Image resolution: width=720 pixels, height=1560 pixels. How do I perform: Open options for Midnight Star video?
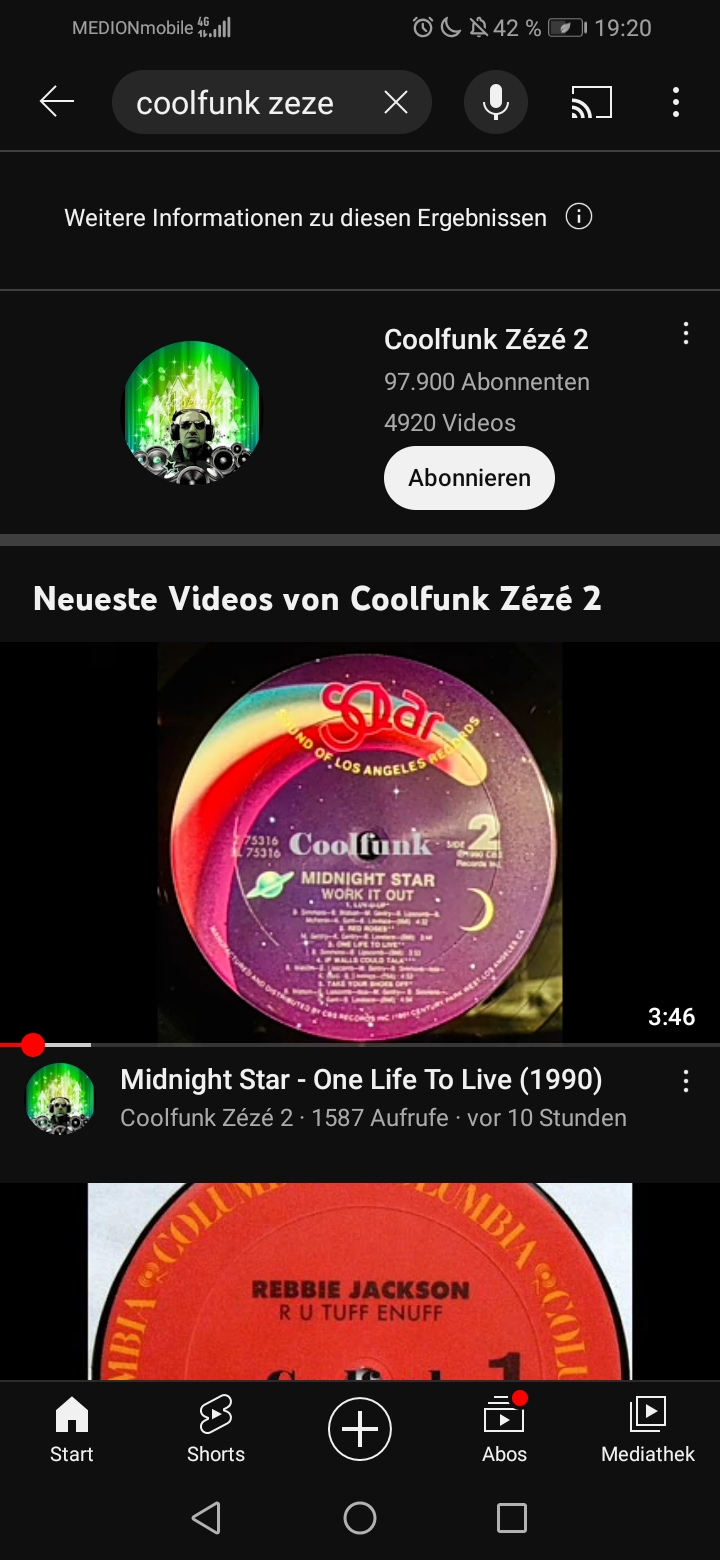click(686, 1081)
